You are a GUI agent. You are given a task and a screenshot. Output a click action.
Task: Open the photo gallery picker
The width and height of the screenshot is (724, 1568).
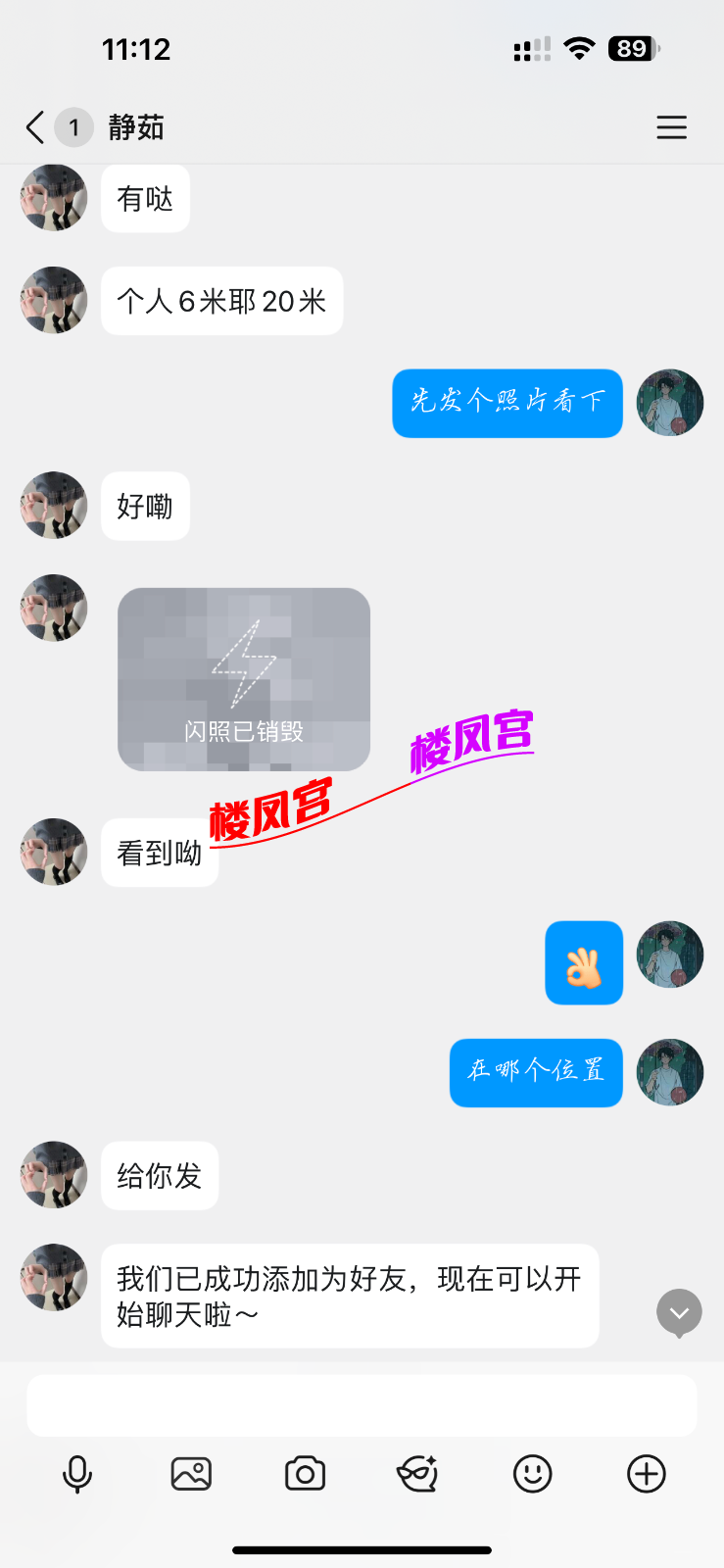click(x=191, y=1474)
